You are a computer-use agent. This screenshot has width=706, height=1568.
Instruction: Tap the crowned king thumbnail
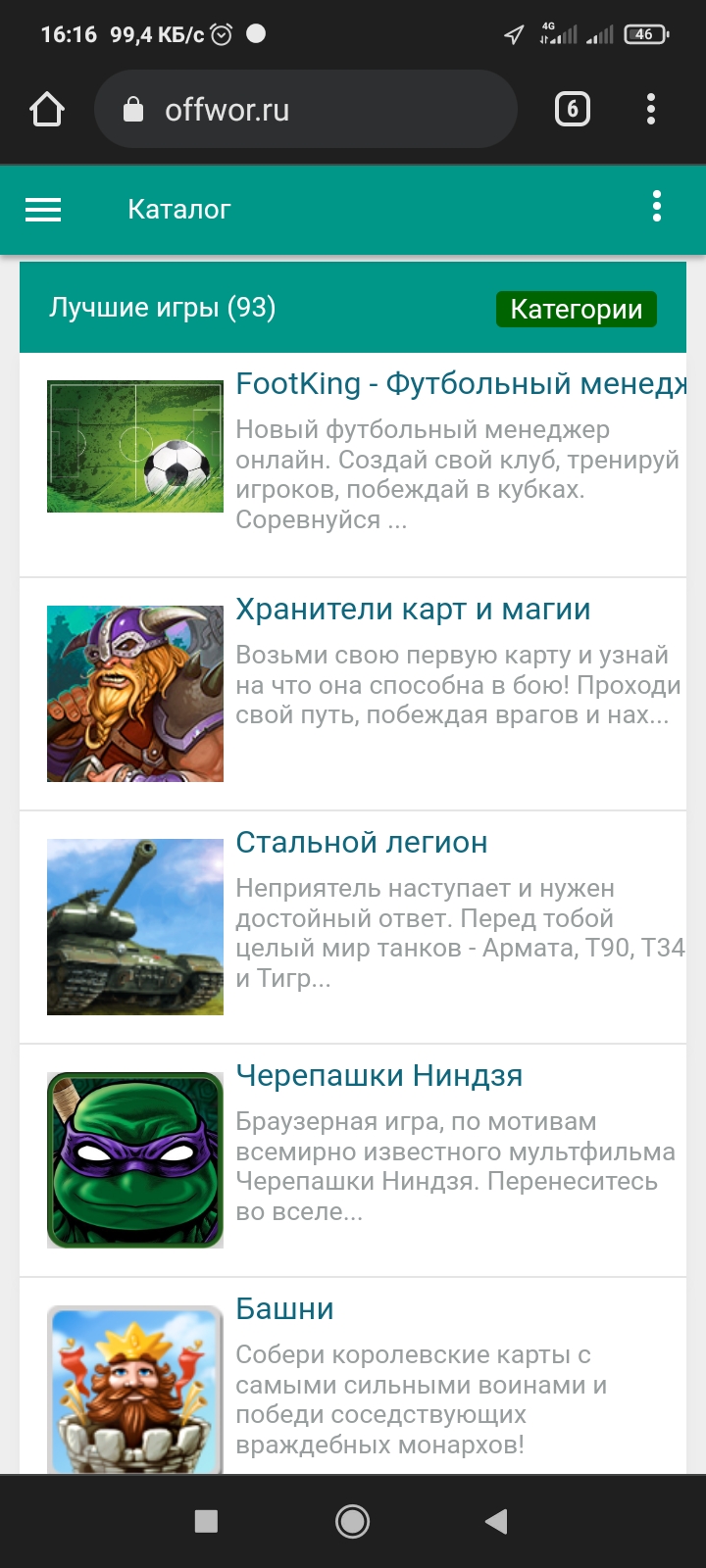point(135,1390)
